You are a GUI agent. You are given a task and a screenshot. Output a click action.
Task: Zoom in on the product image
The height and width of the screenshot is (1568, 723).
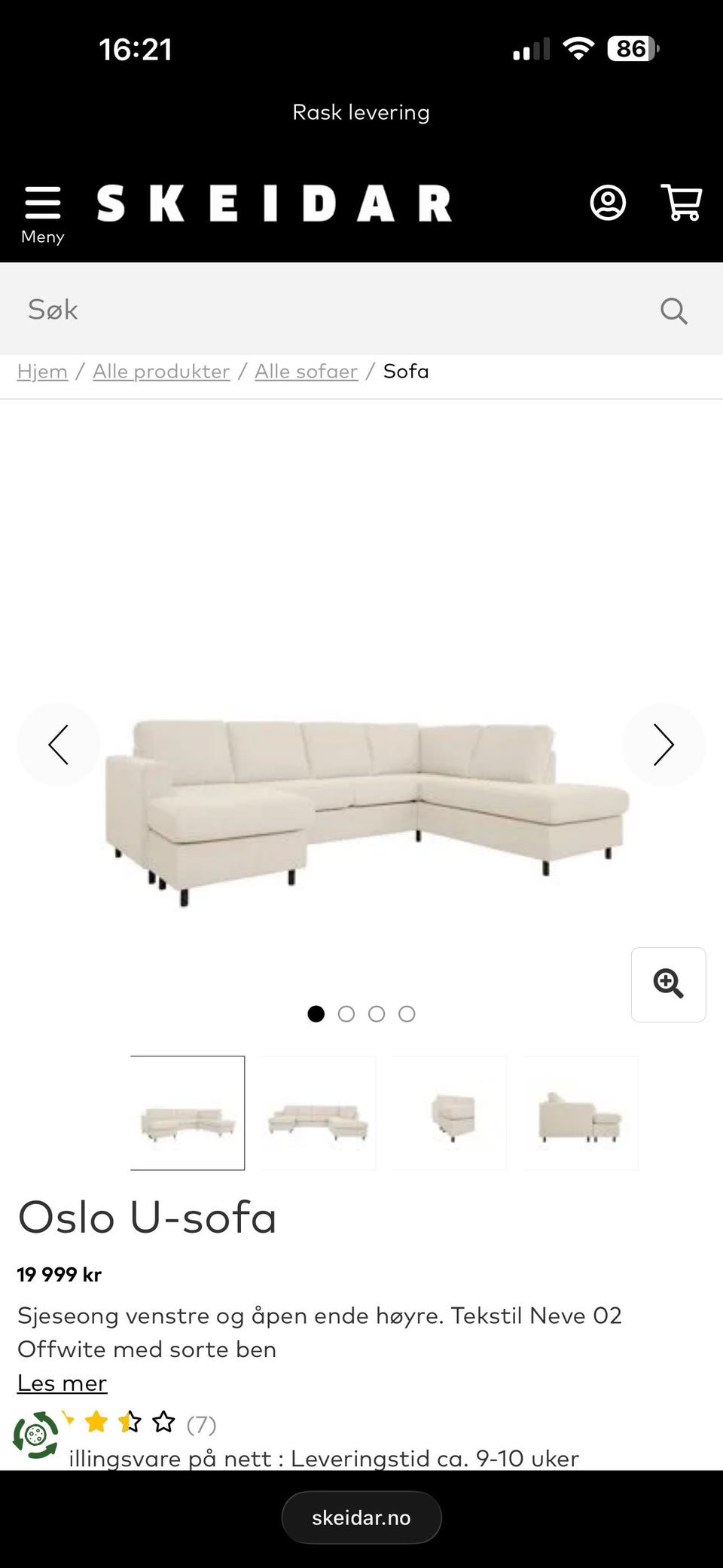coord(668,984)
